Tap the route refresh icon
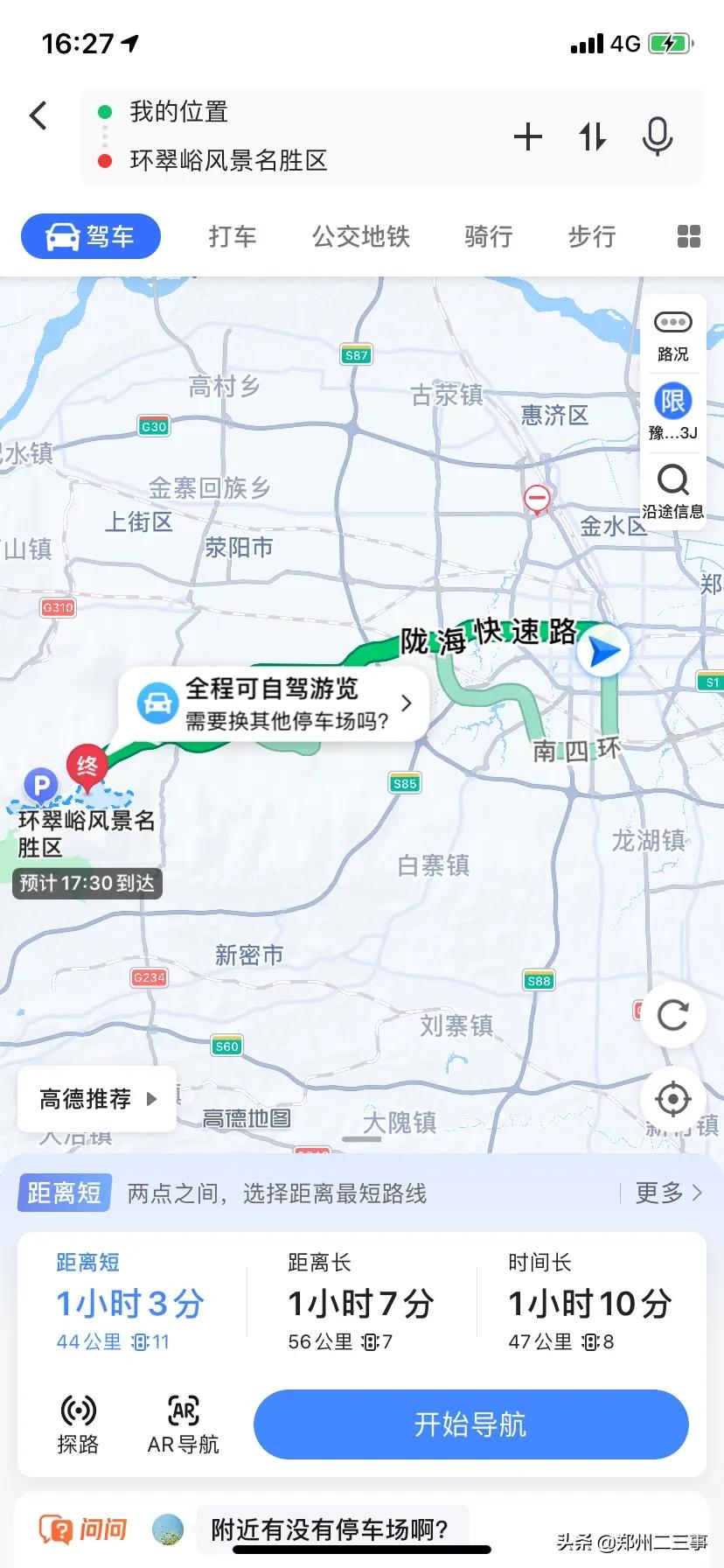The width and height of the screenshot is (724, 1568). pyautogui.click(x=672, y=1015)
